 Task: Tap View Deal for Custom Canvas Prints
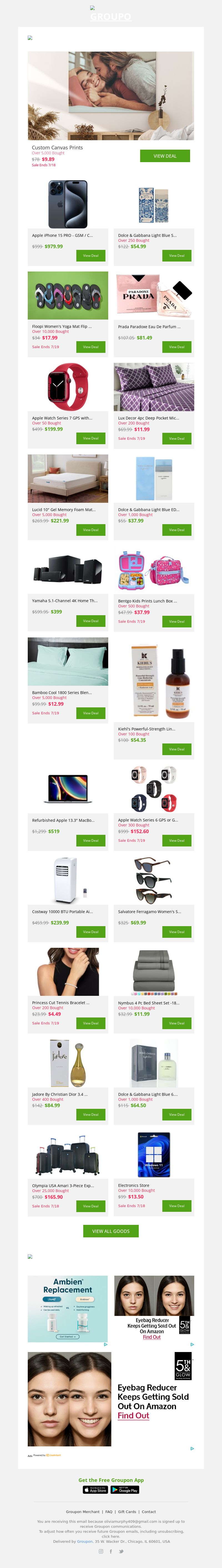[x=165, y=156]
